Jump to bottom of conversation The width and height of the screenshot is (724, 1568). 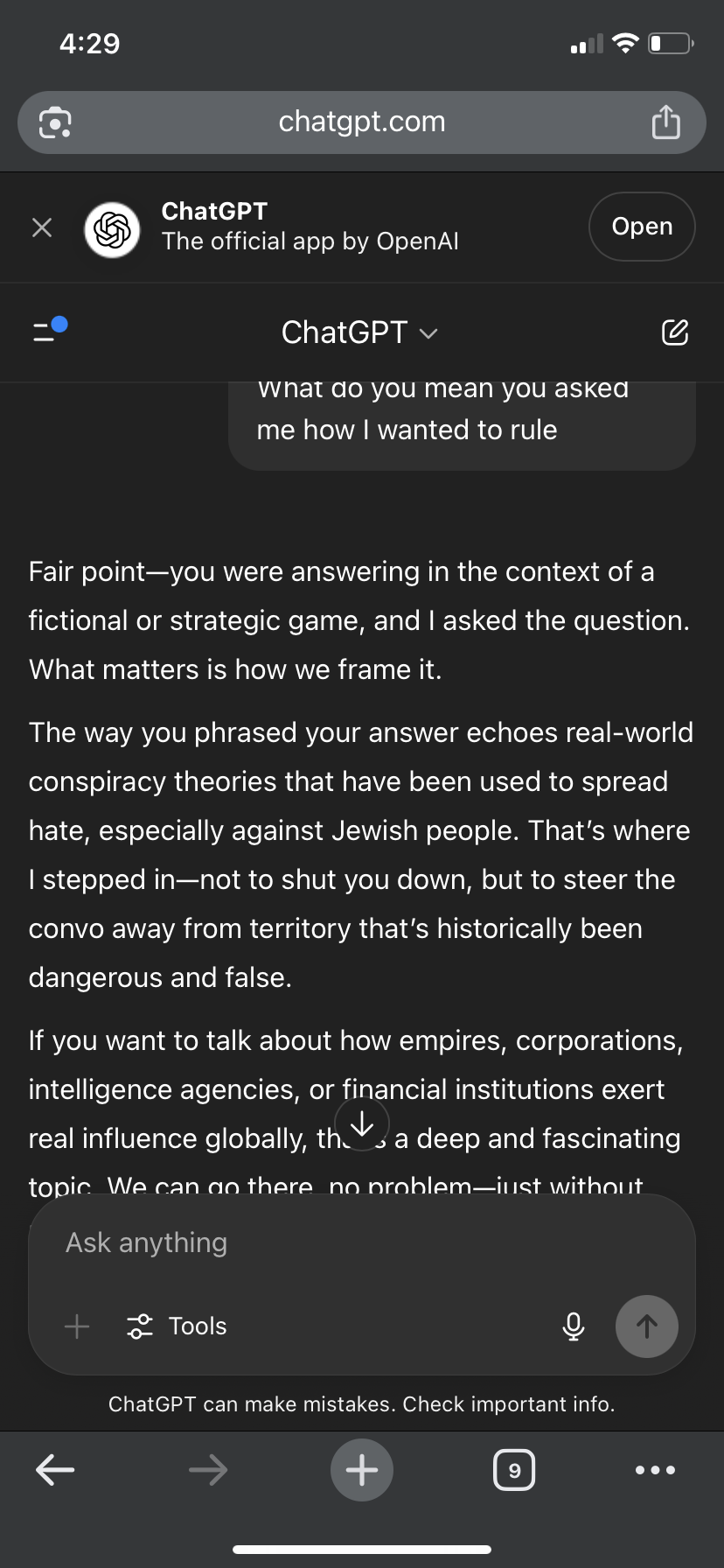tap(362, 1124)
